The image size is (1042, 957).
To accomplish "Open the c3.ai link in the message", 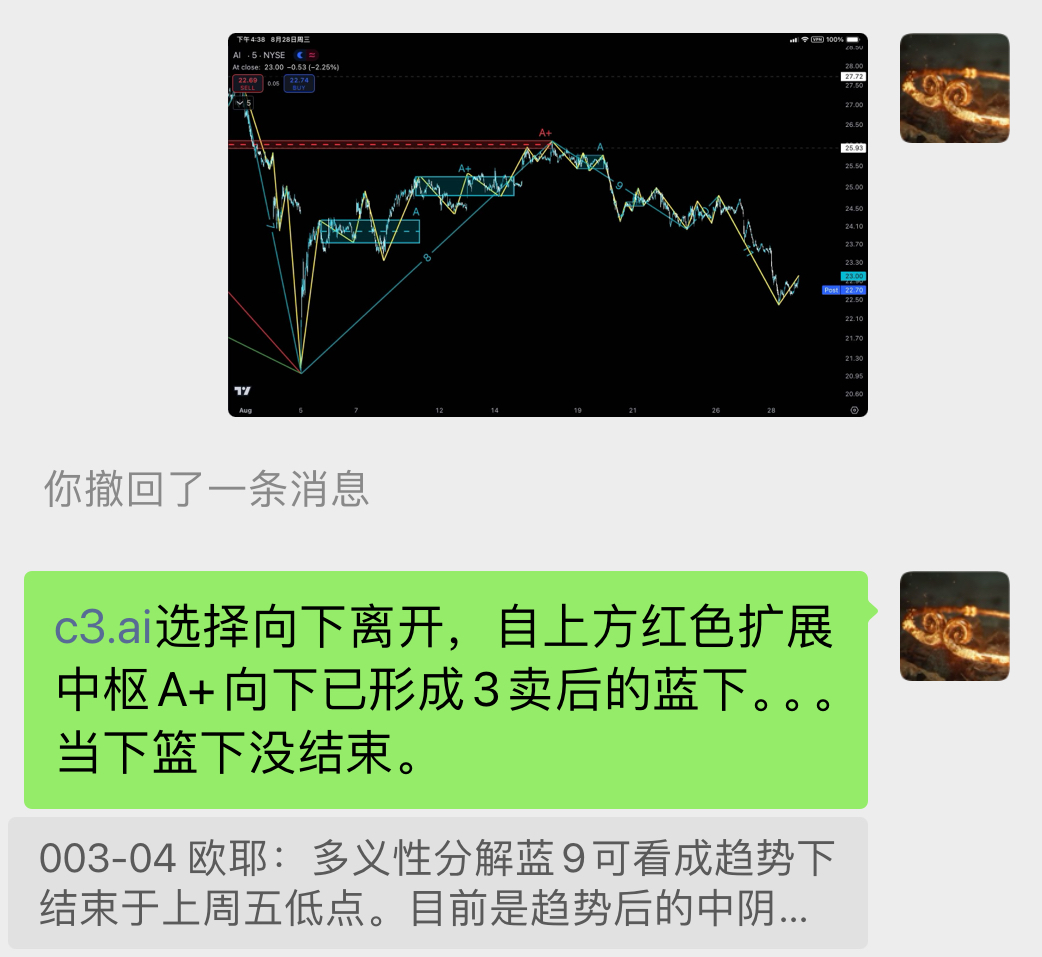I will click(x=103, y=629).
